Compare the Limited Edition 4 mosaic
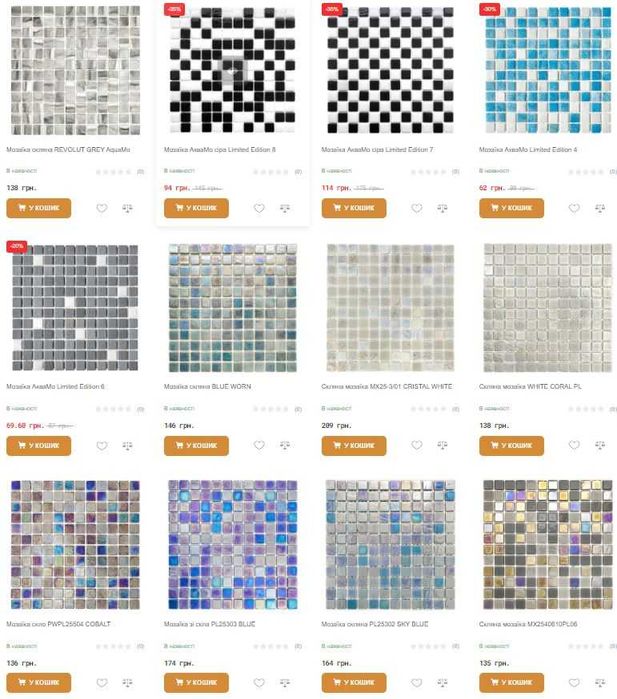 (x=600, y=208)
